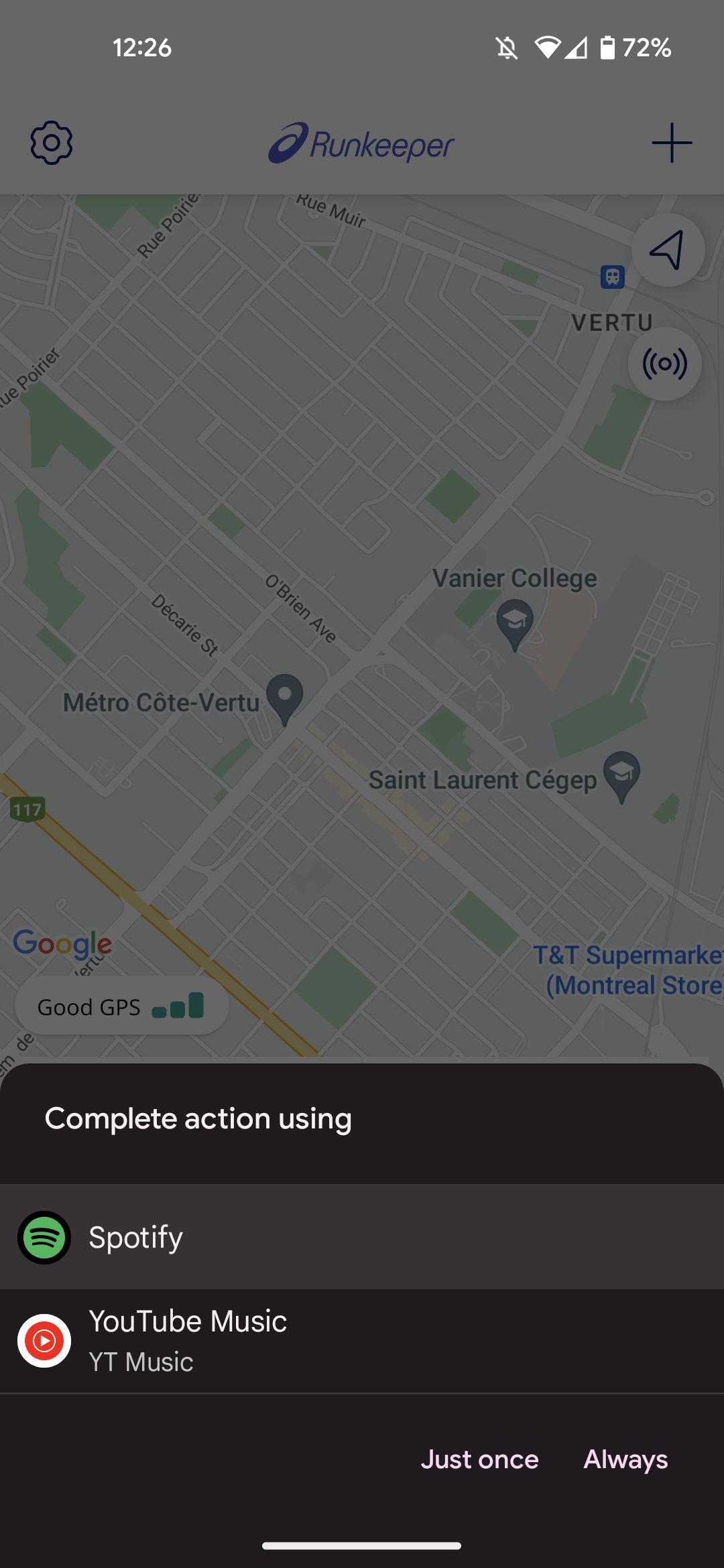Select Spotify to complete the action

click(x=362, y=1237)
